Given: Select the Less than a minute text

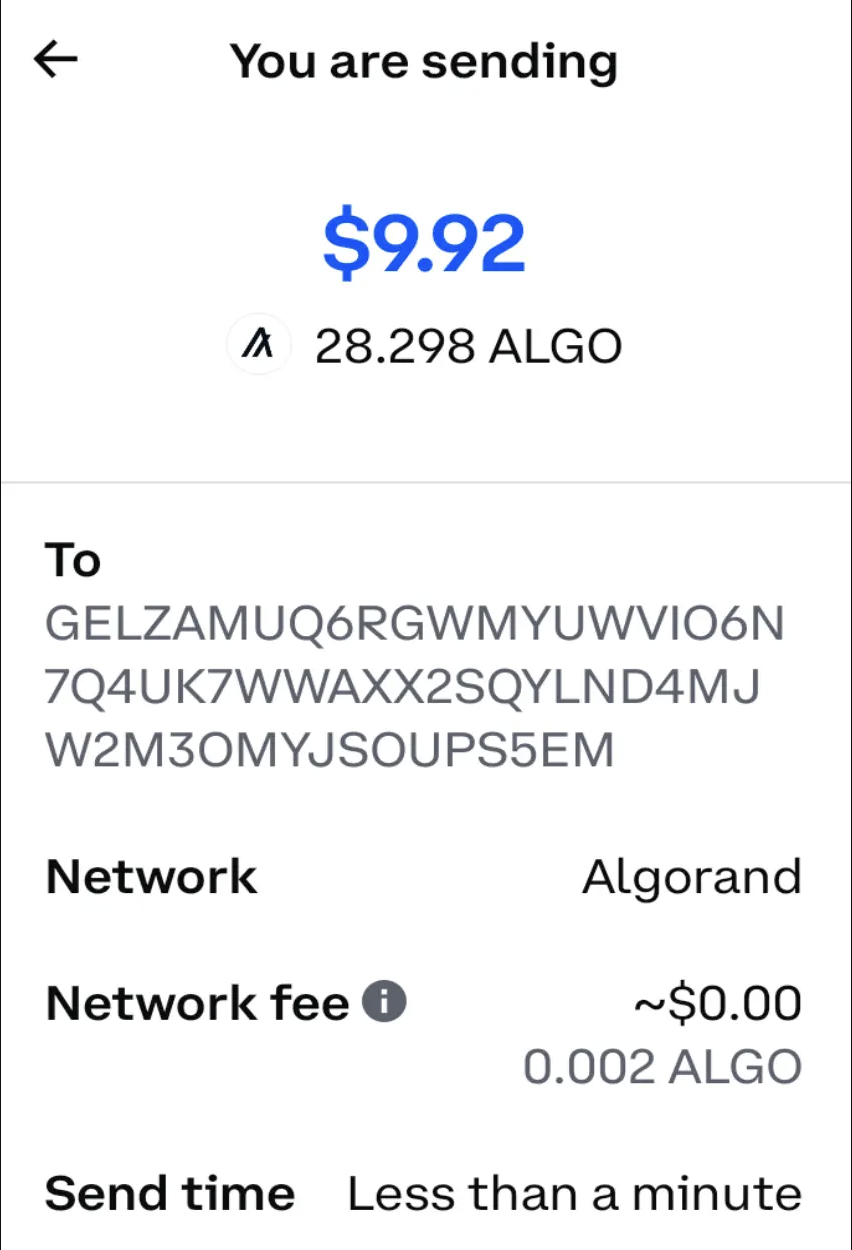Looking at the screenshot, I should [x=573, y=1192].
